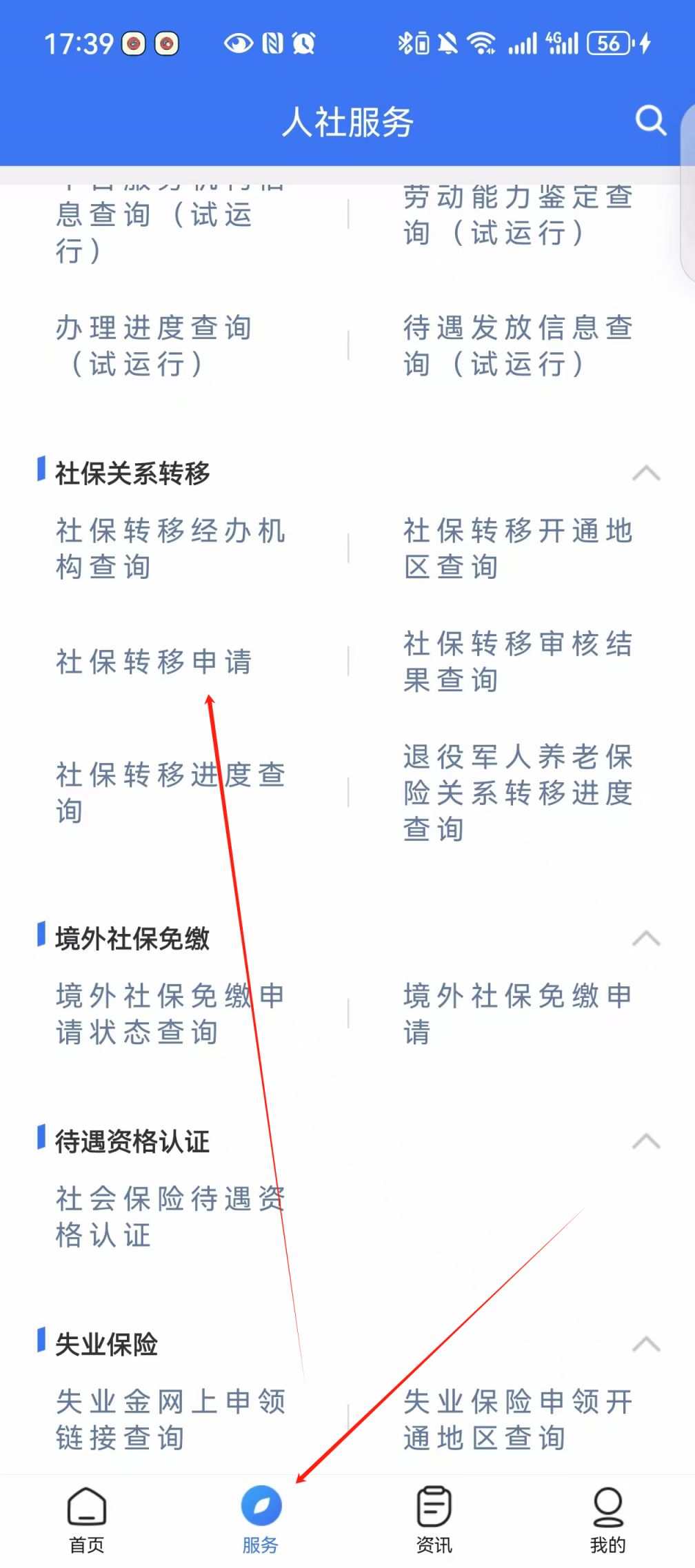Open the search icon in the header
Image resolution: width=695 pixels, height=1568 pixels.
pos(650,121)
